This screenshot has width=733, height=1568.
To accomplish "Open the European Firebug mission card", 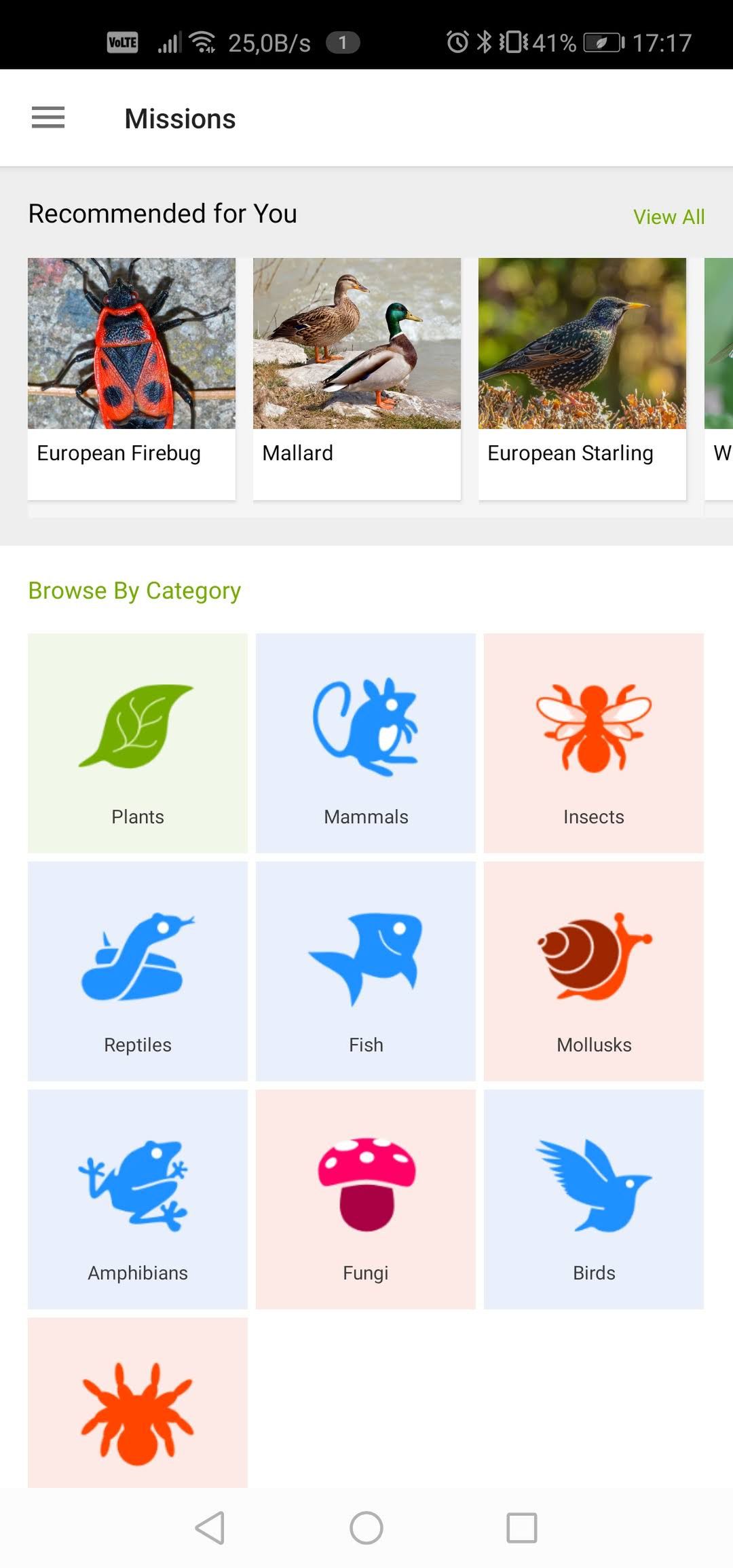I will 132,379.
